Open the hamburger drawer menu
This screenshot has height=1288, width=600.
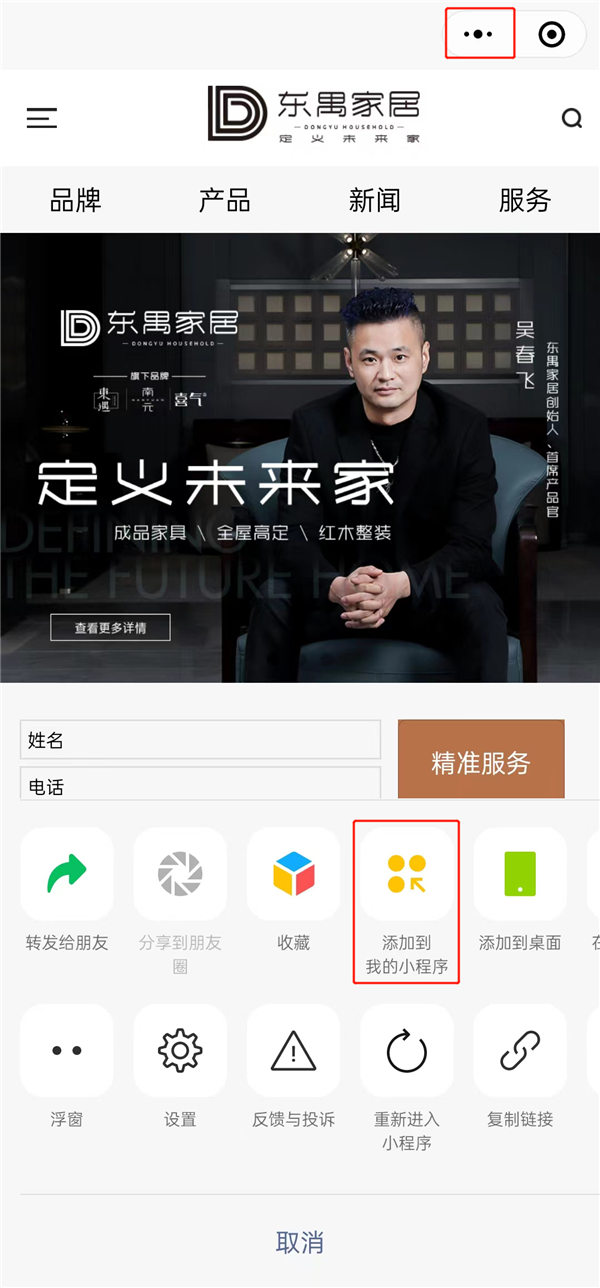click(41, 118)
